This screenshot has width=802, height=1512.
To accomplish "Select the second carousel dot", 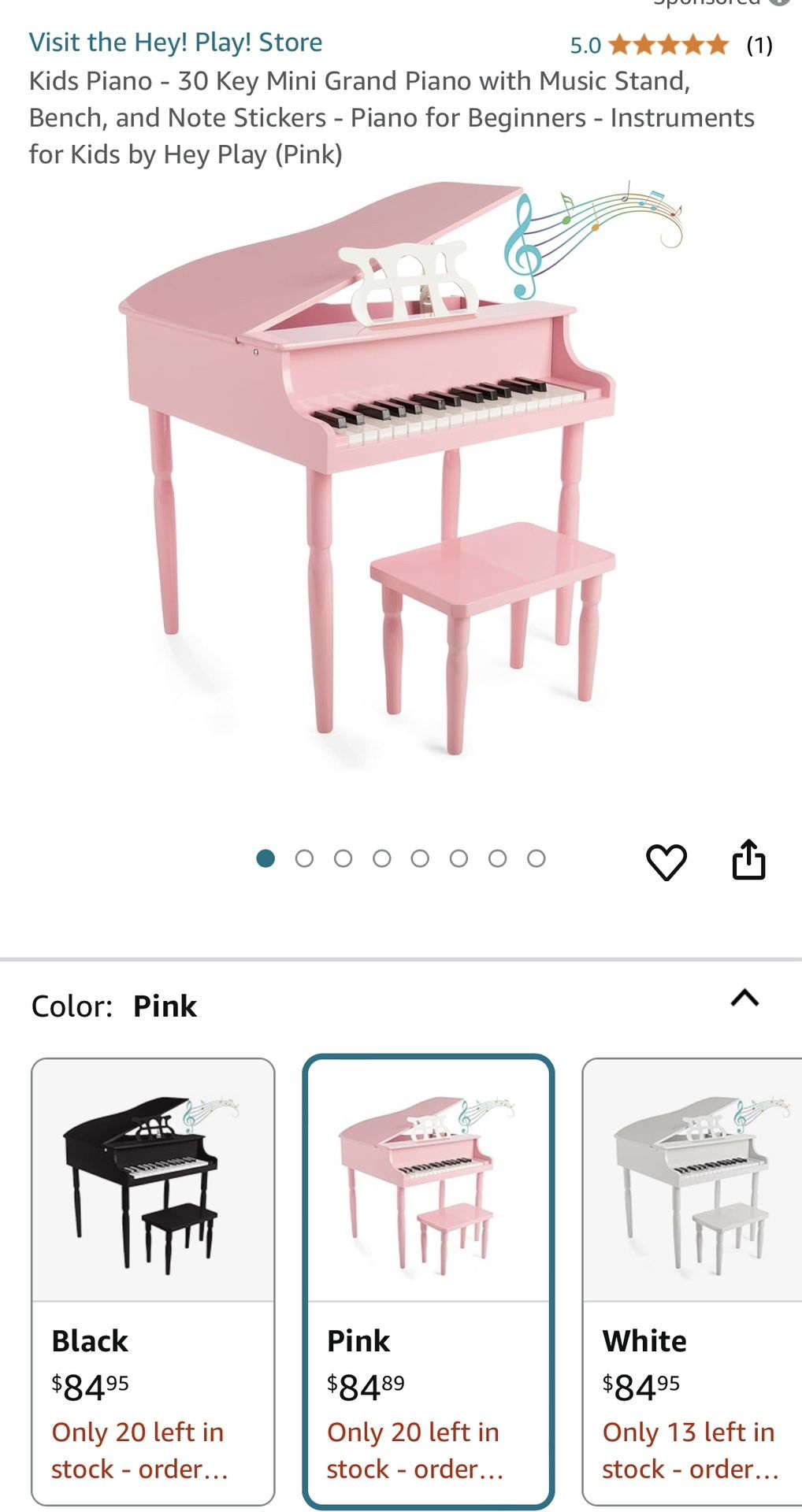I will pyautogui.click(x=306, y=858).
